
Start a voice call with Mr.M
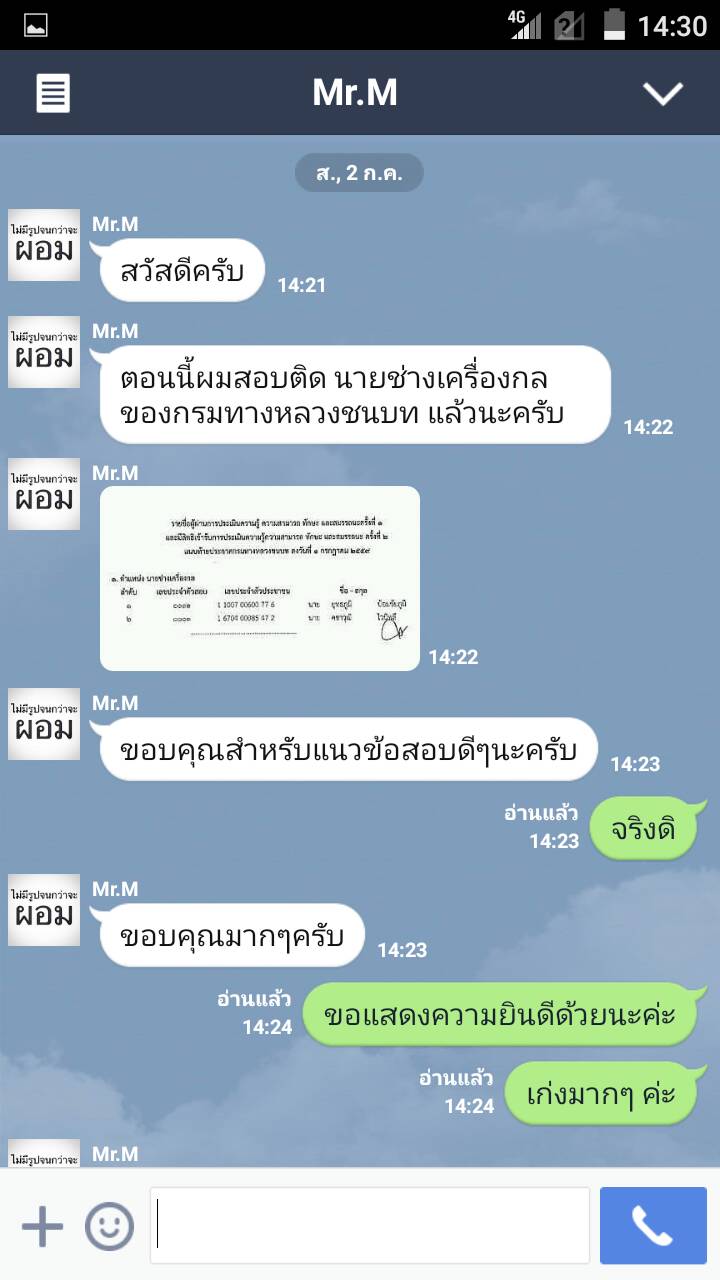653,1226
